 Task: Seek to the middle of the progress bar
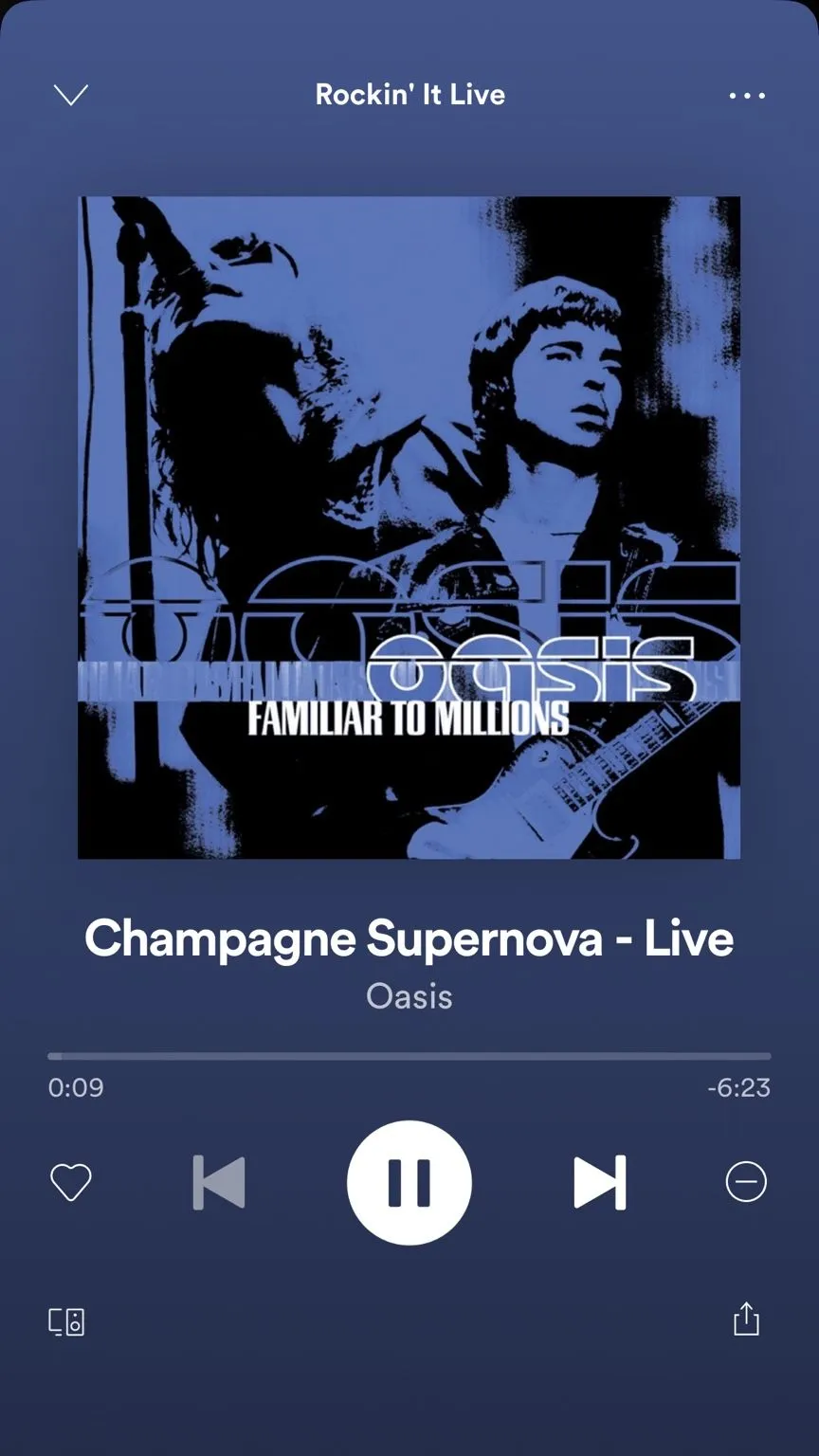click(x=409, y=1056)
